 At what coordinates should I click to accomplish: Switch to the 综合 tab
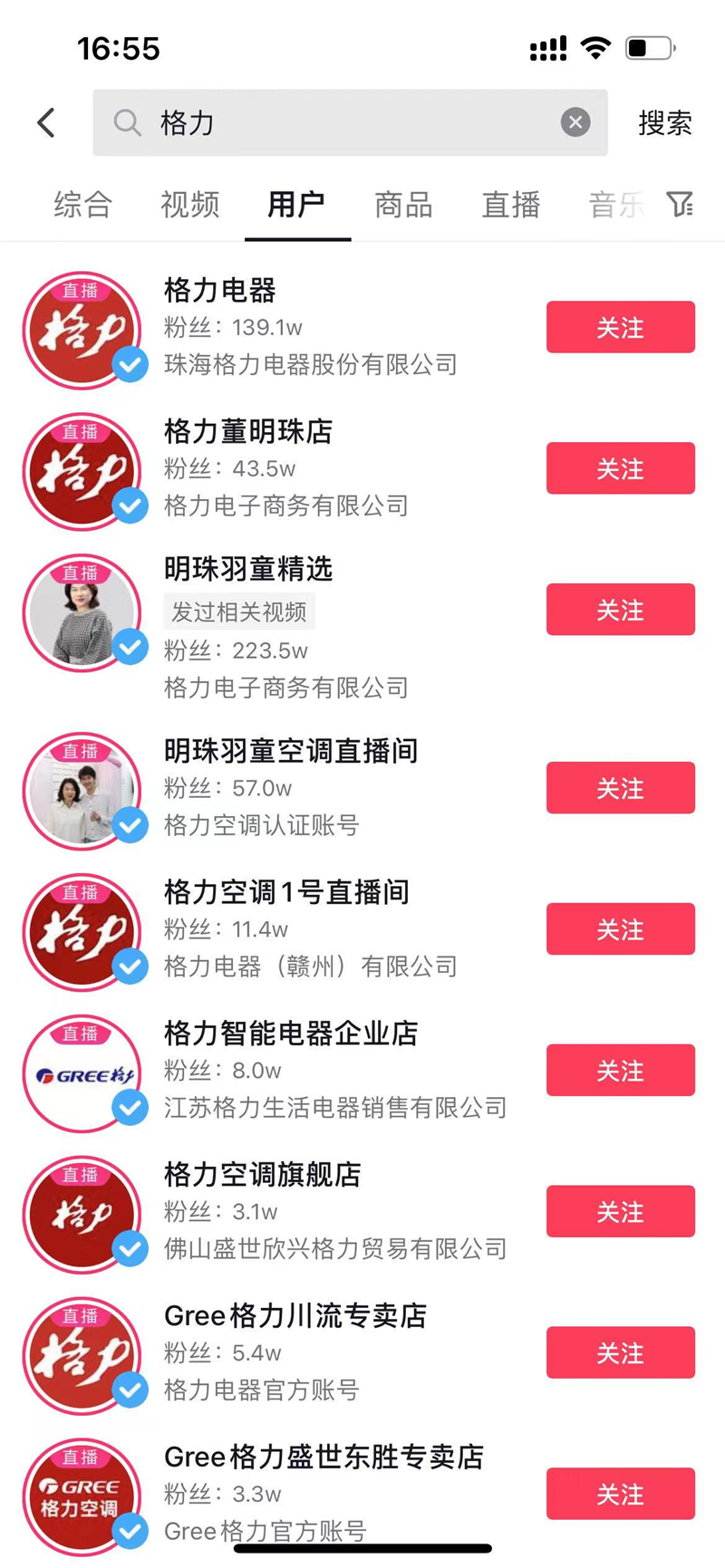[x=82, y=205]
